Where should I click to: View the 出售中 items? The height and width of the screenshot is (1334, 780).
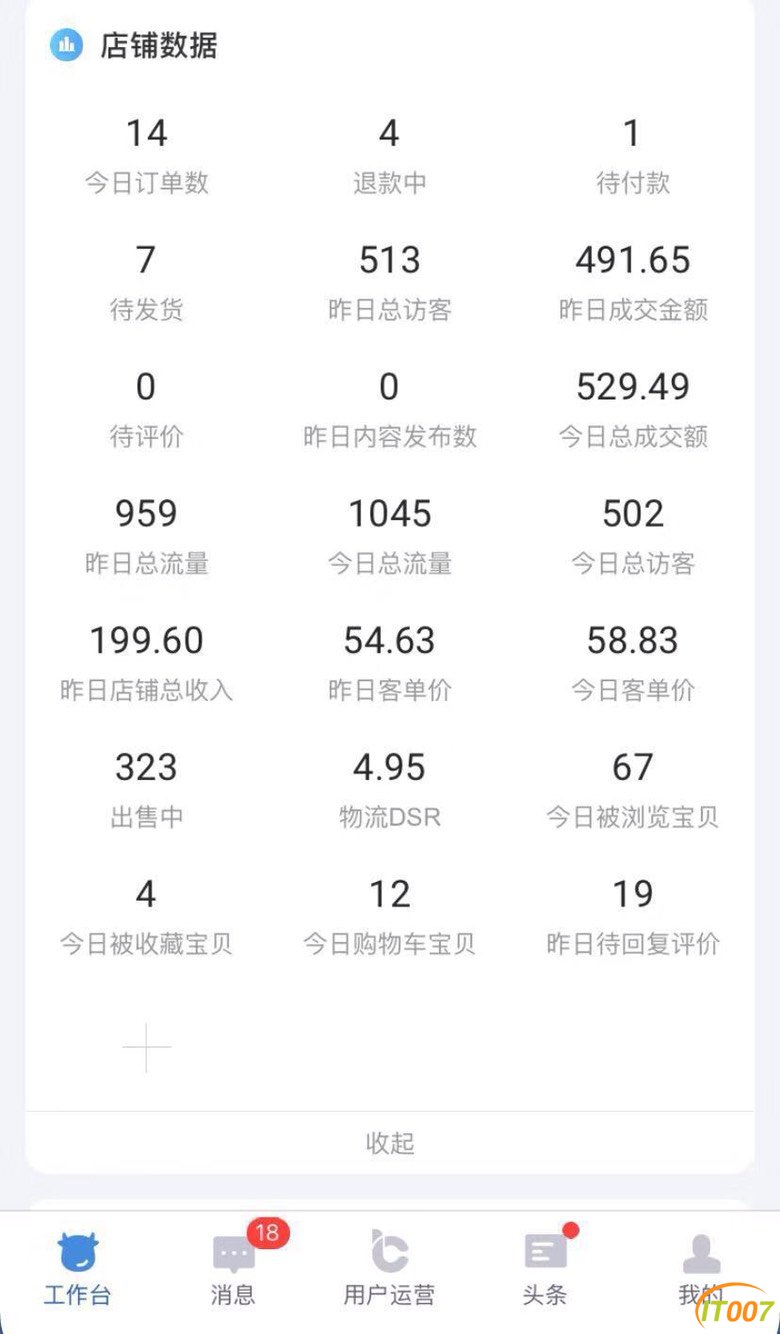pyautogui.click(x=146, y=790)
